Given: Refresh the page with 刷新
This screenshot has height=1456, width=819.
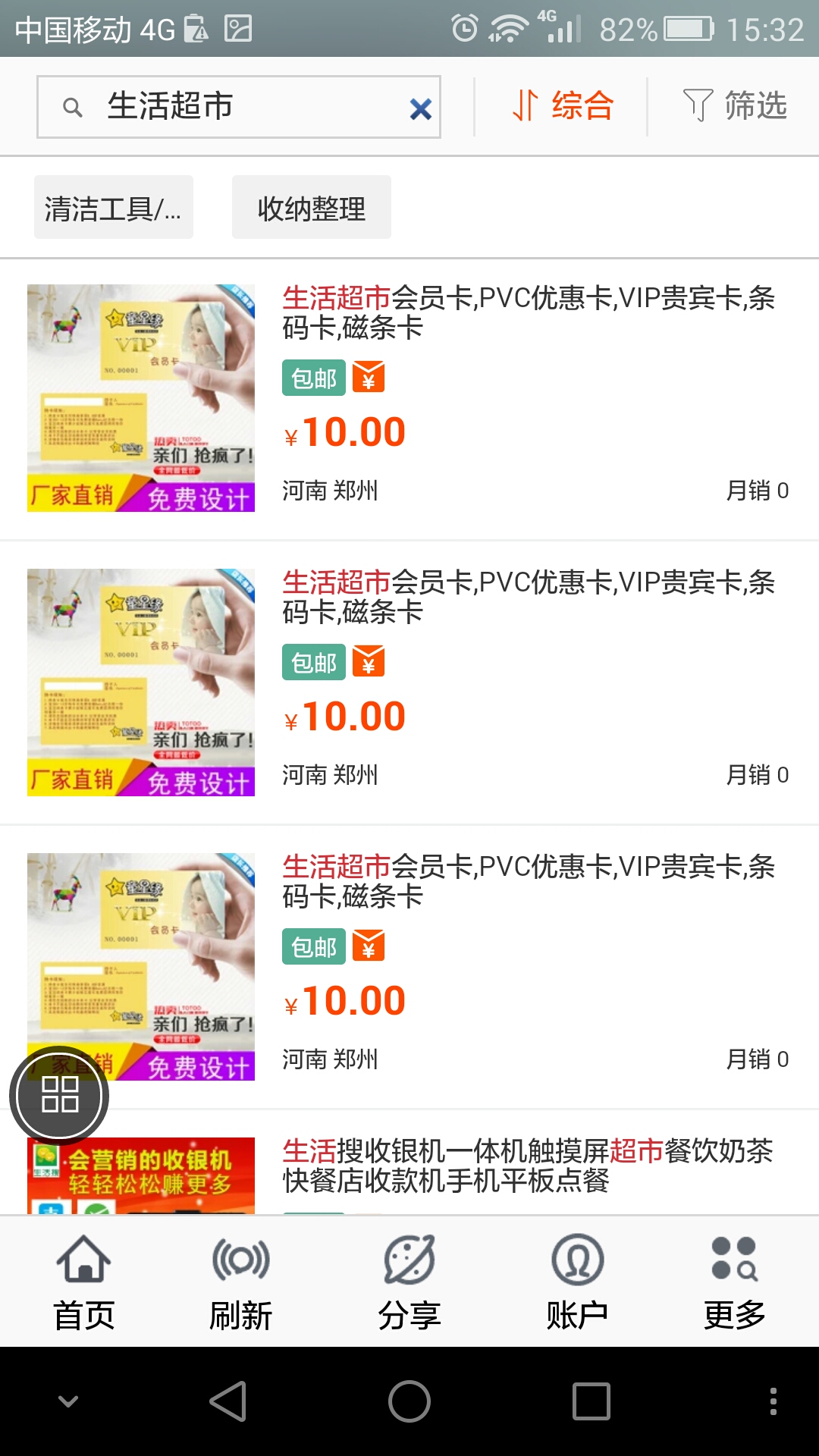Looking at the screenshot, I should point(240,1282).
